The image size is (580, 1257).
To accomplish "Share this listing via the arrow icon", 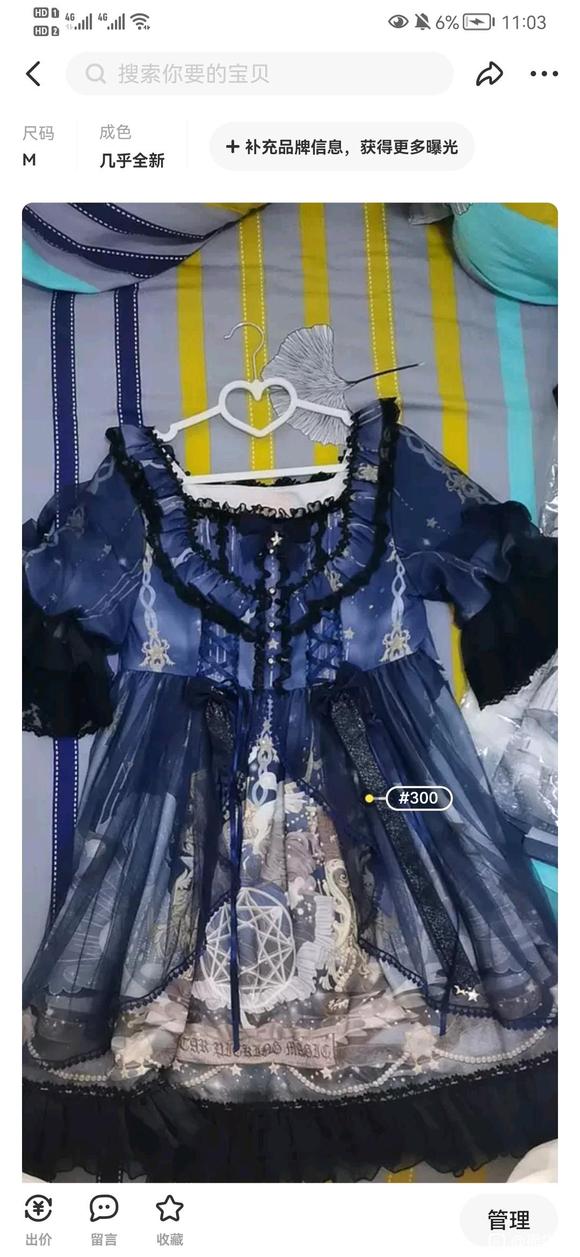I will (x=489, y=74).
